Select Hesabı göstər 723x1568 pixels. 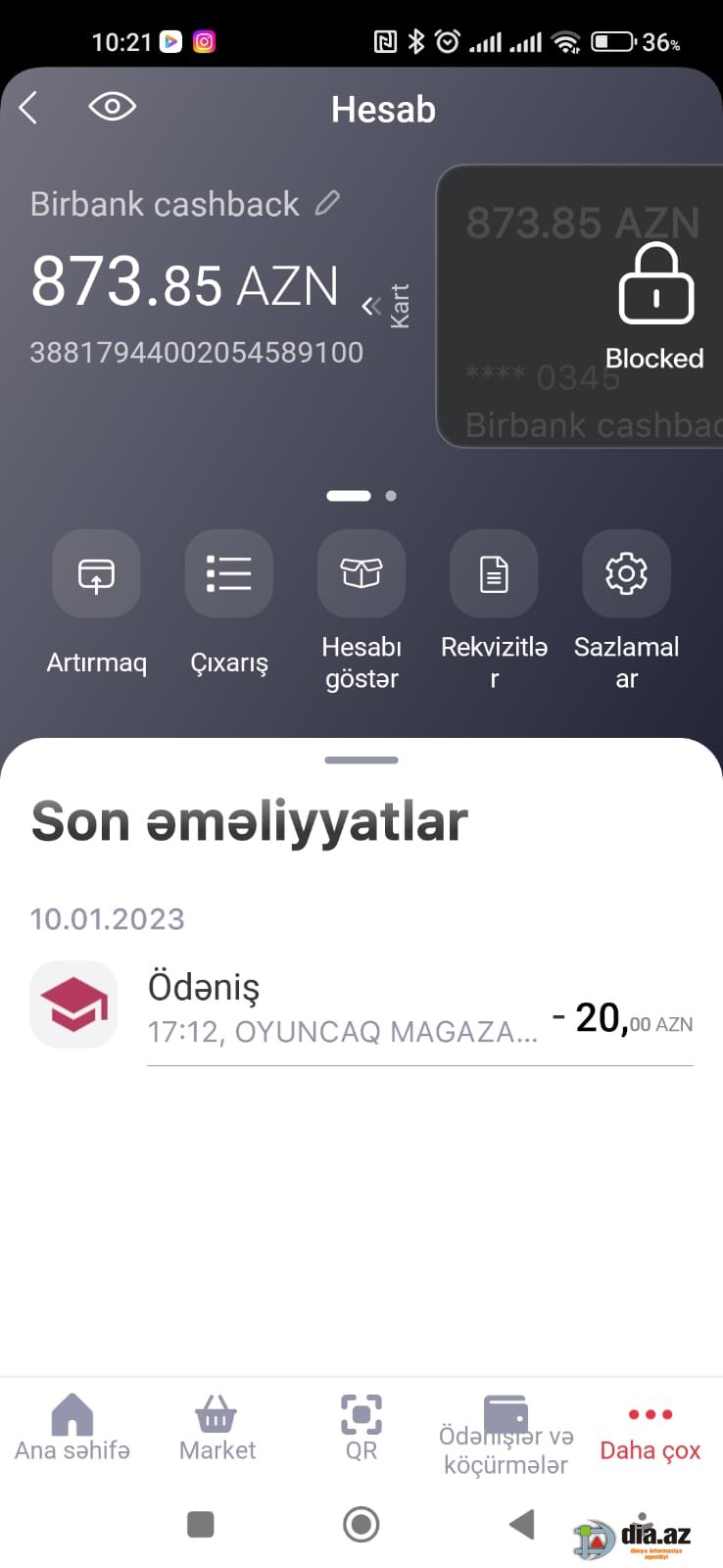pyautogui.click(x=361, y=612)
